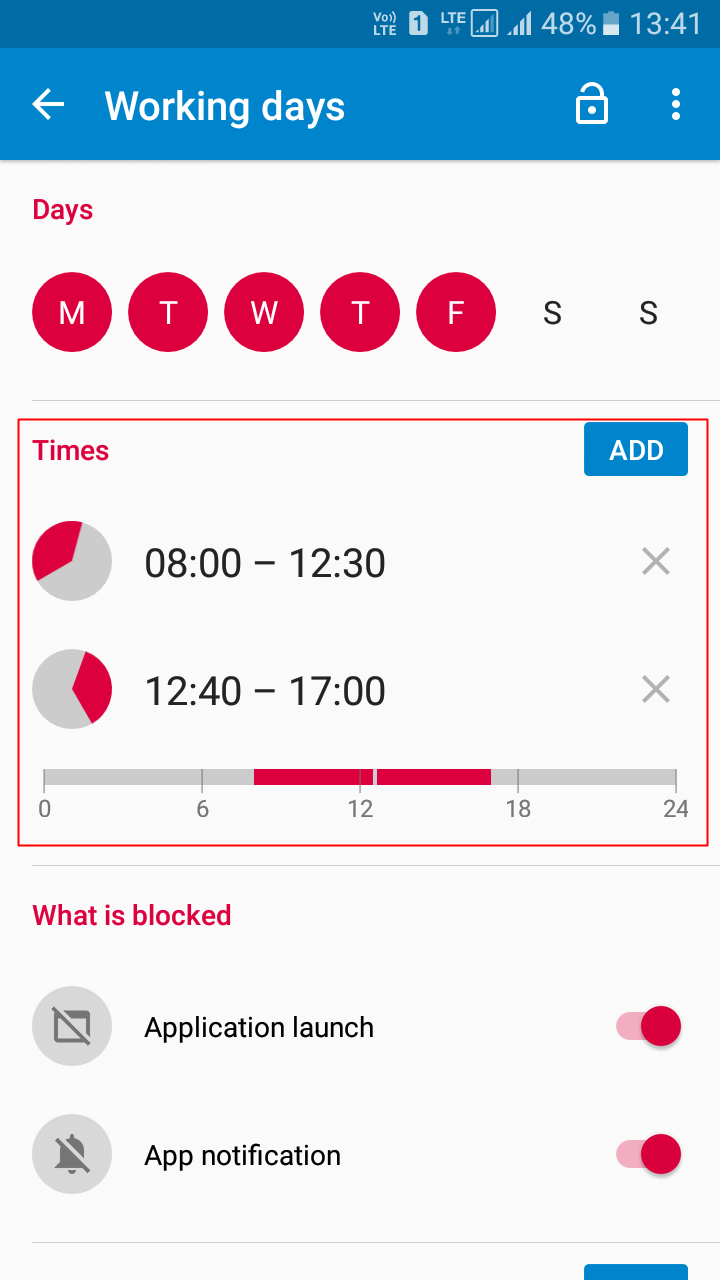
Task: Disable Application launch blocking
Action: (x=649, y=1027)
